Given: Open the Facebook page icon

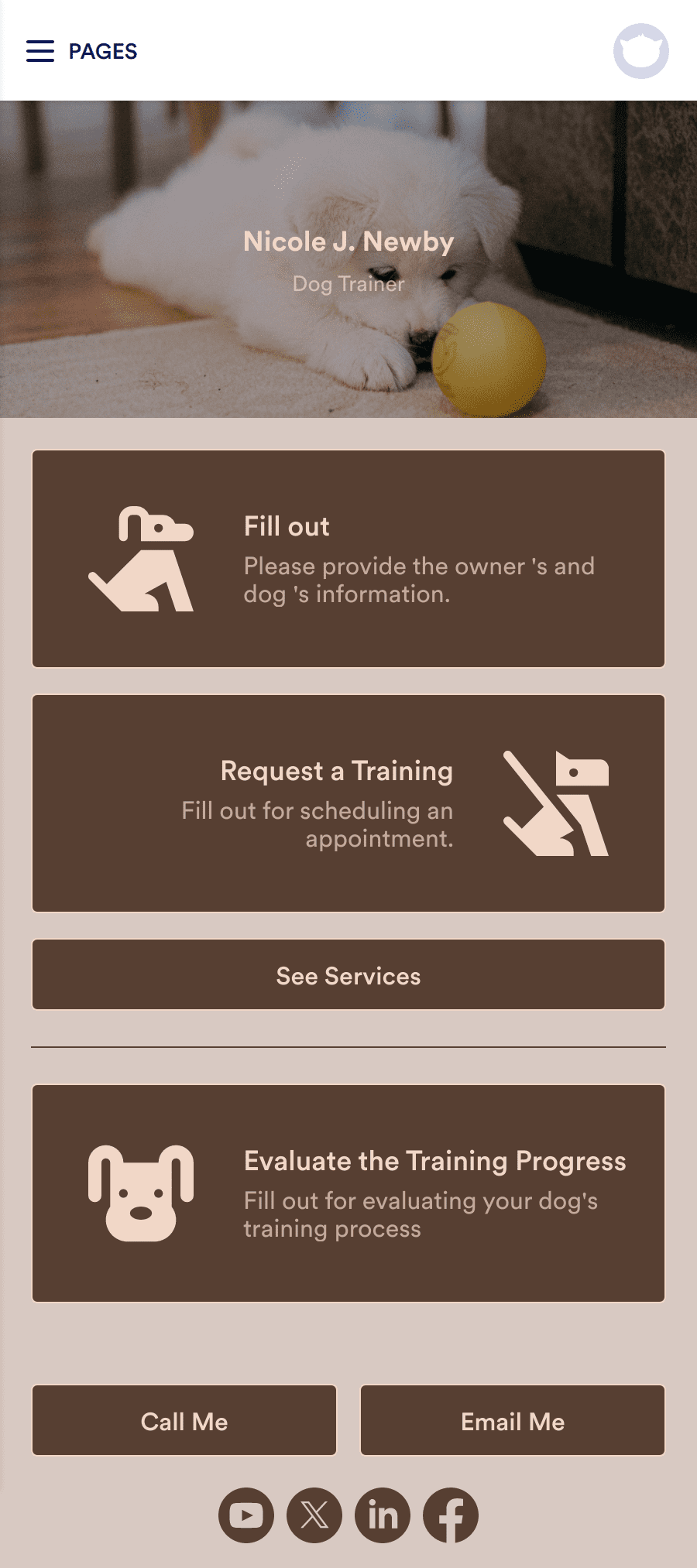Looking at the screenshot, I should 451,1515.
